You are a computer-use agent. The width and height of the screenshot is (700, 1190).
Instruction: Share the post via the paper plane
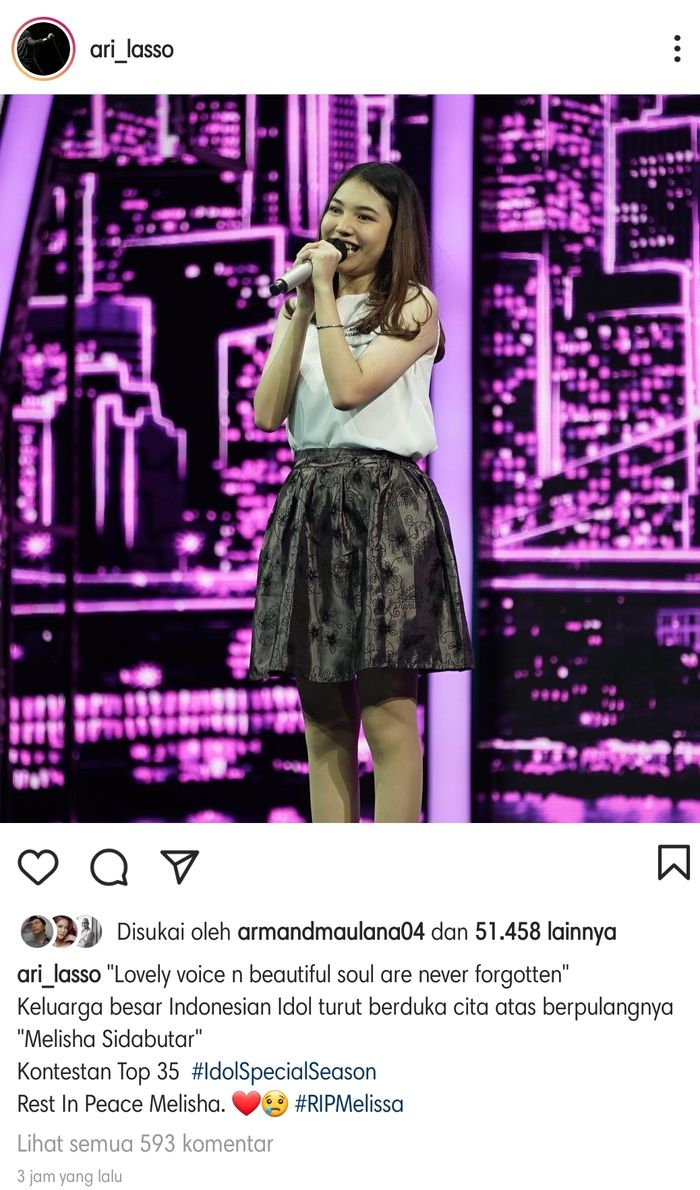(x=180, y=866)
